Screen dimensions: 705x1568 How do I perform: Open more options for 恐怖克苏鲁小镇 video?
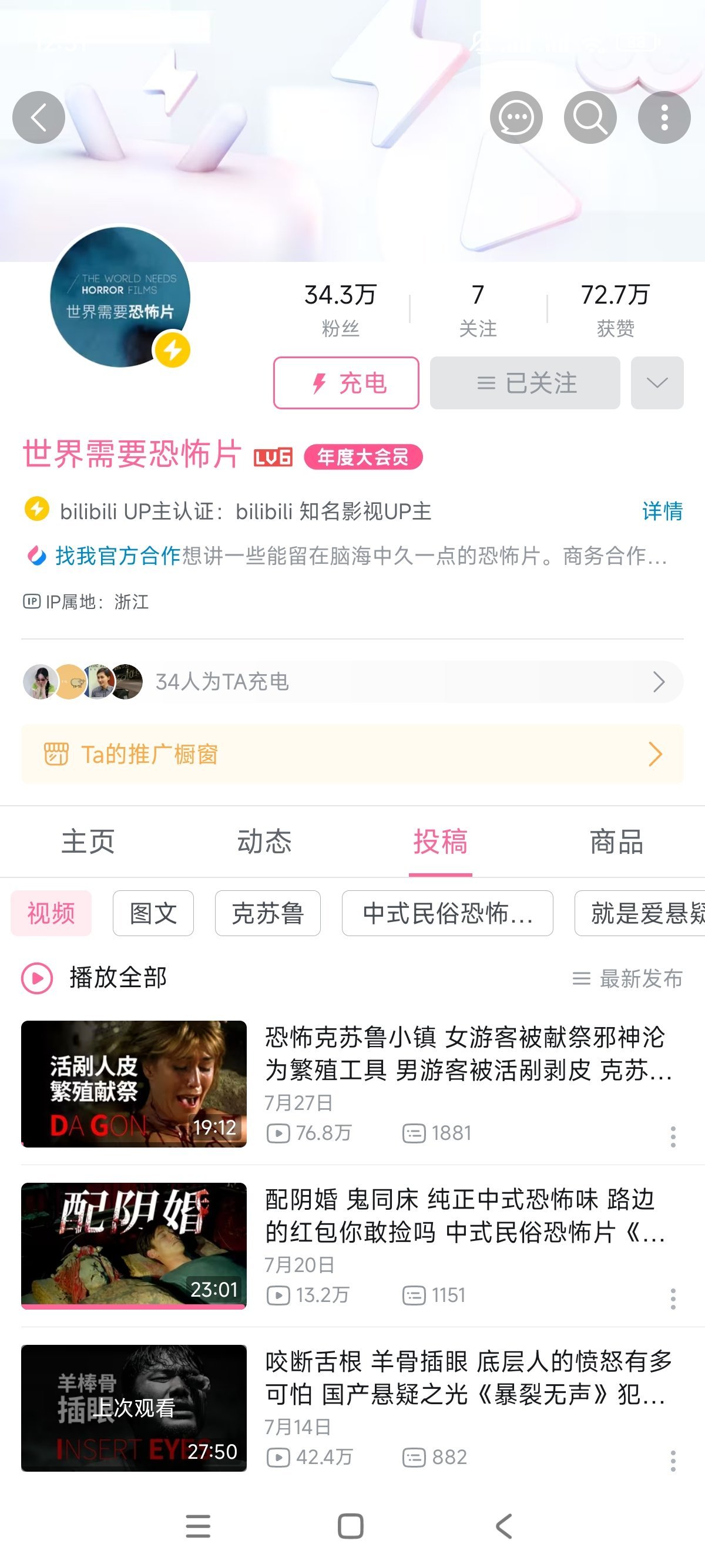point(673,1136)
